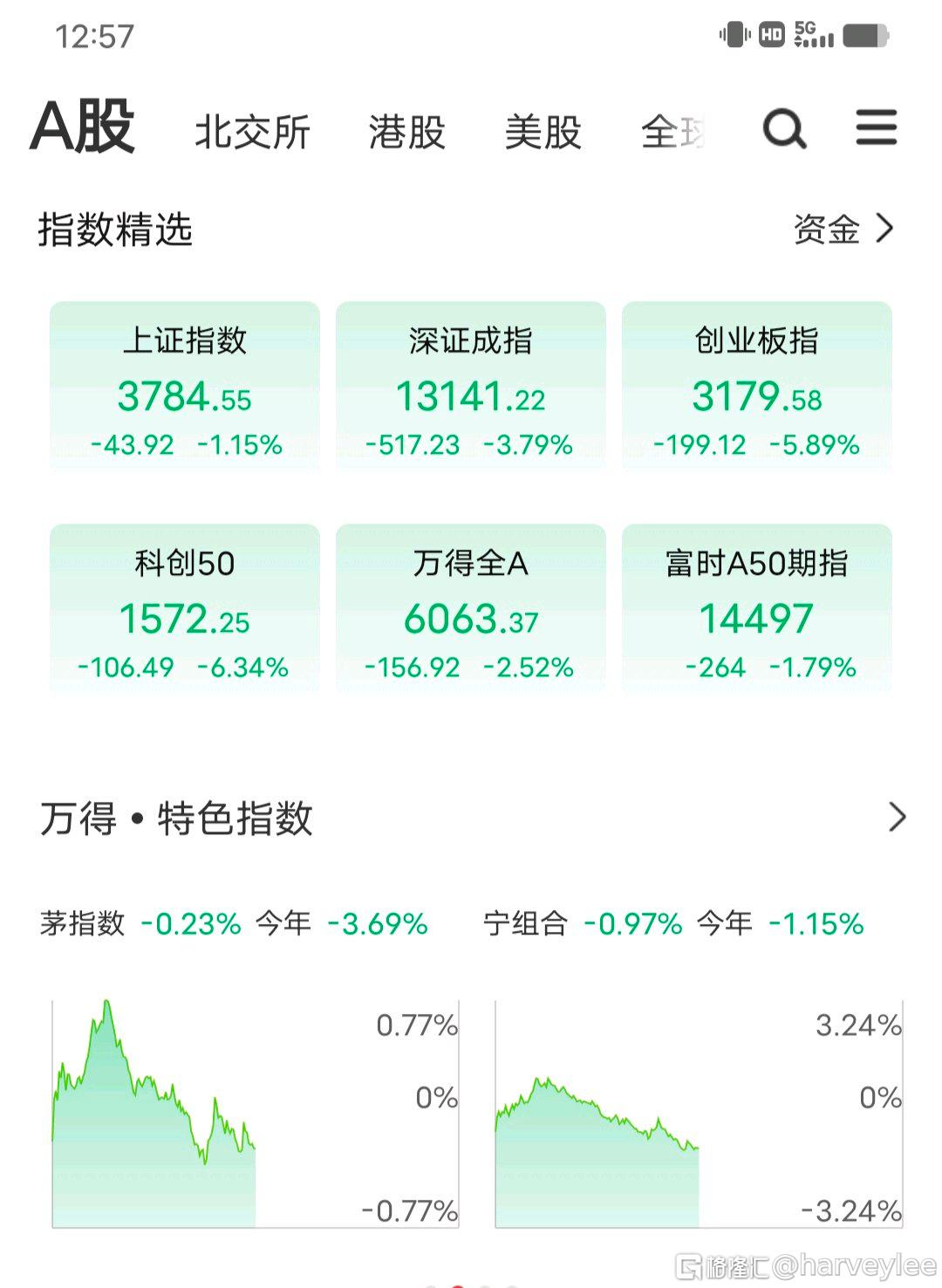Open the 上证指数 index card
The width and height of the screenshot is (942, 1288).
tap(185, 387)
